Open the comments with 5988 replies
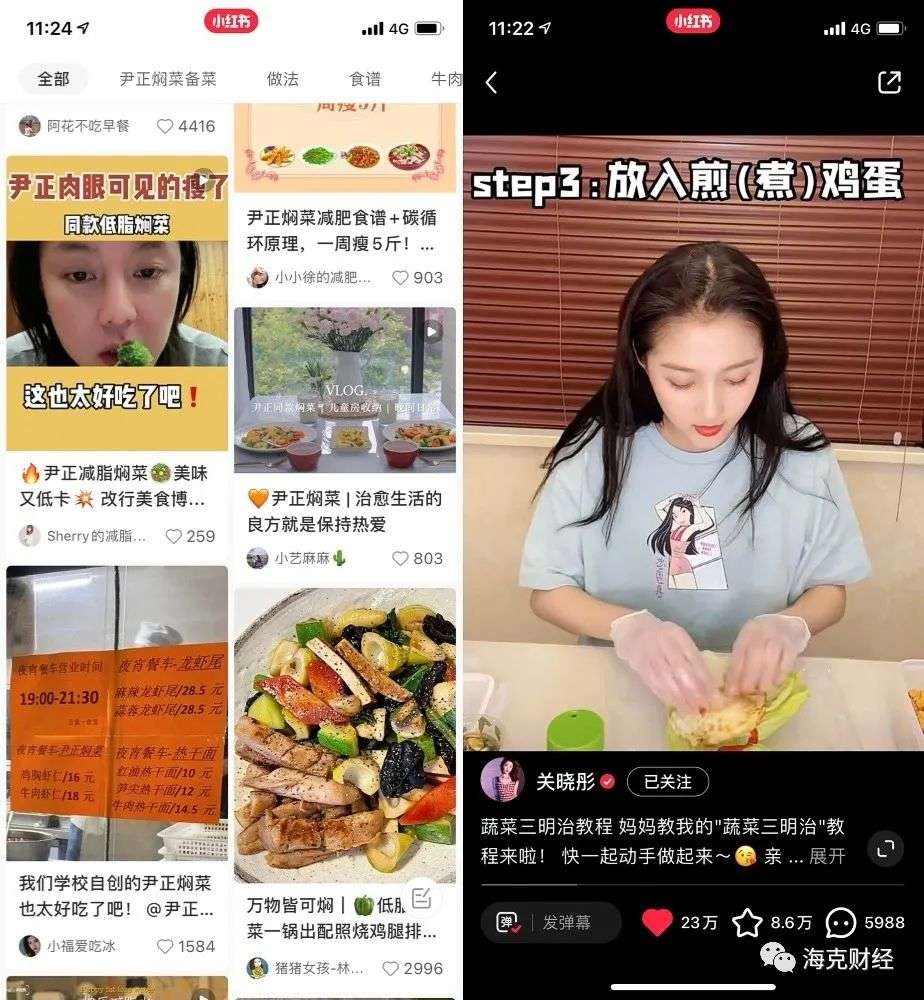This screenshot has height=1000, width=924. coord(840,922)
